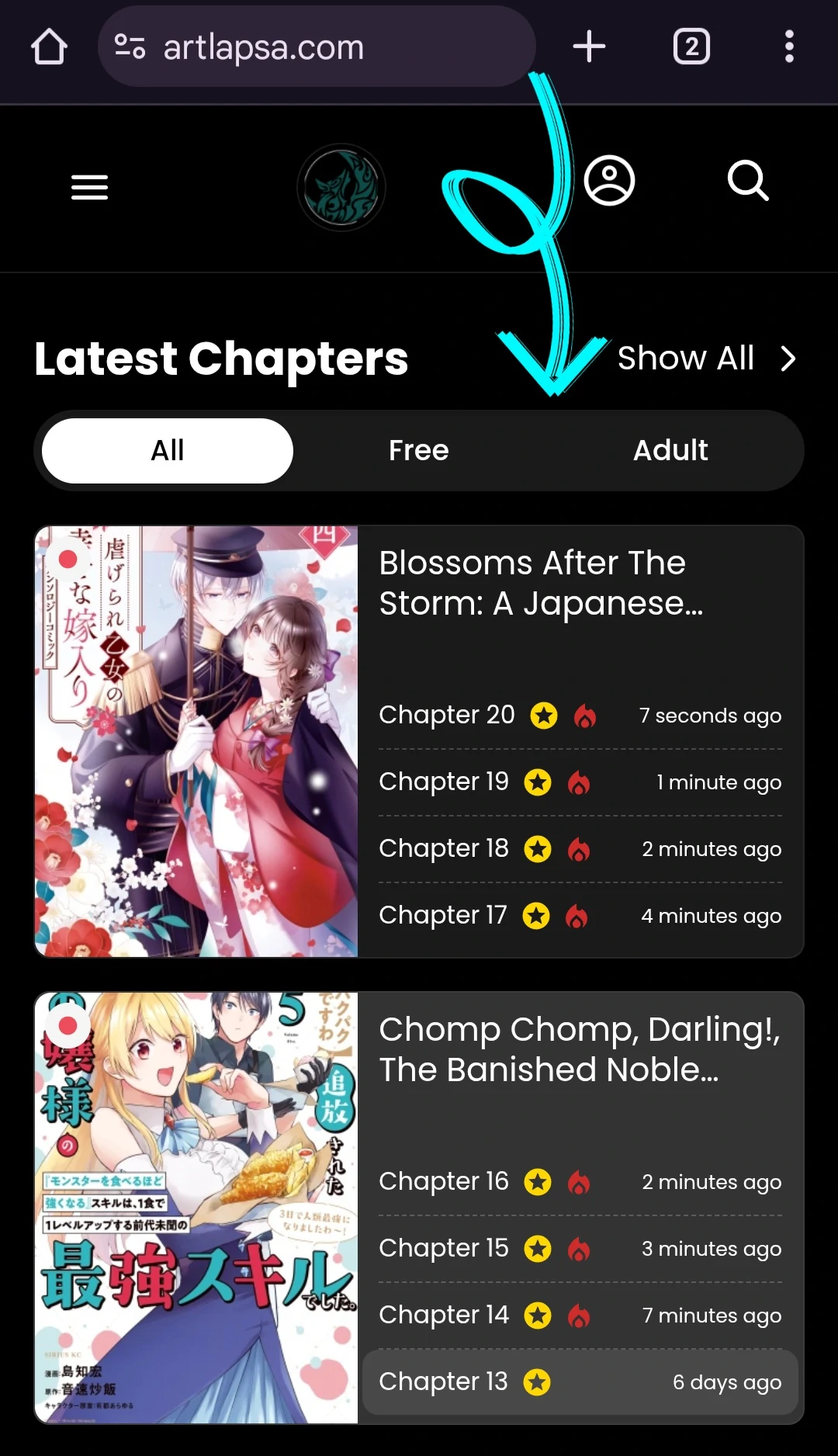The image size is (838, 1456).
Task: Open Chapter 14 posted 7 minutes ago
Action: click(444, 1315)
